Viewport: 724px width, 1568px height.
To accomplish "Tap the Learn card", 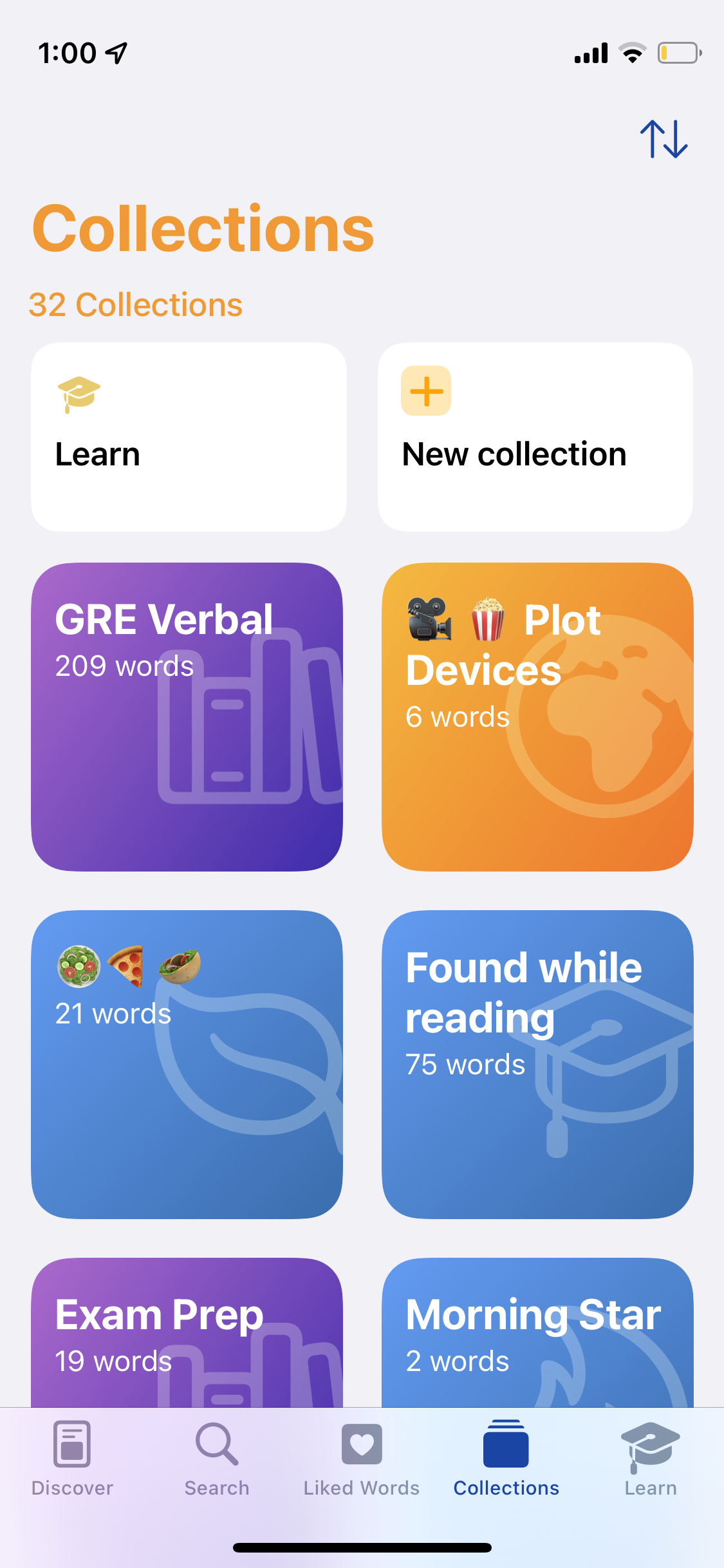I will [188, 436].
